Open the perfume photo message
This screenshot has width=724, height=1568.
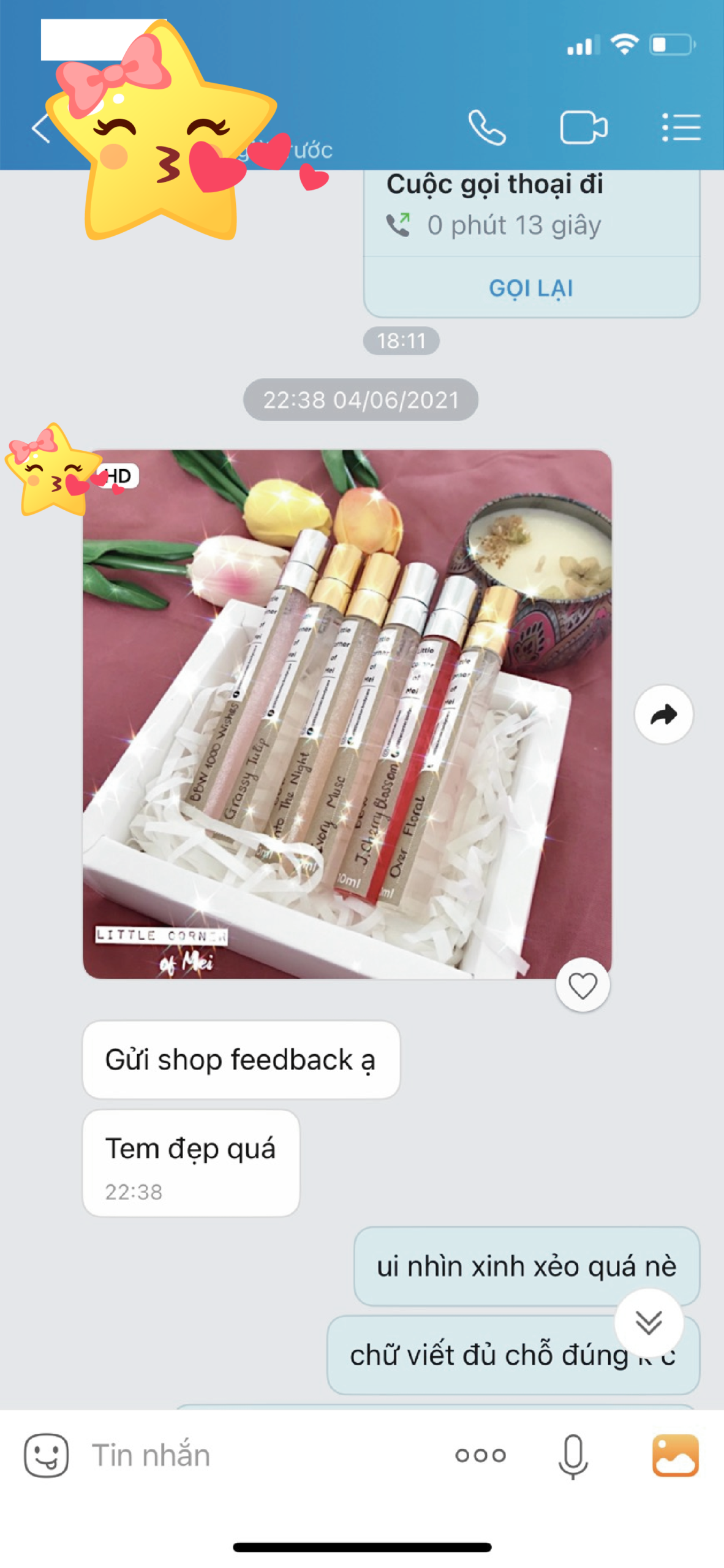pos(347,714)
